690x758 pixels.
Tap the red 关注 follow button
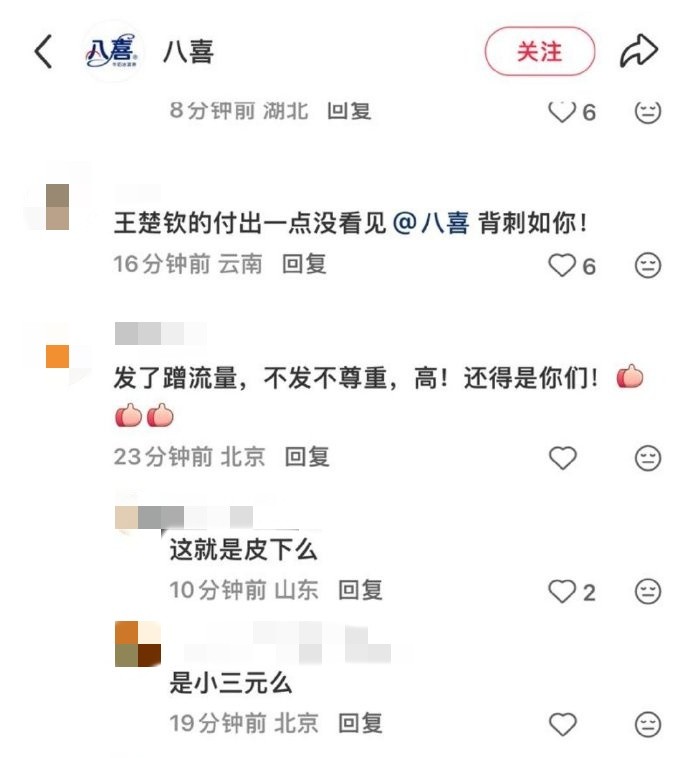539,52
